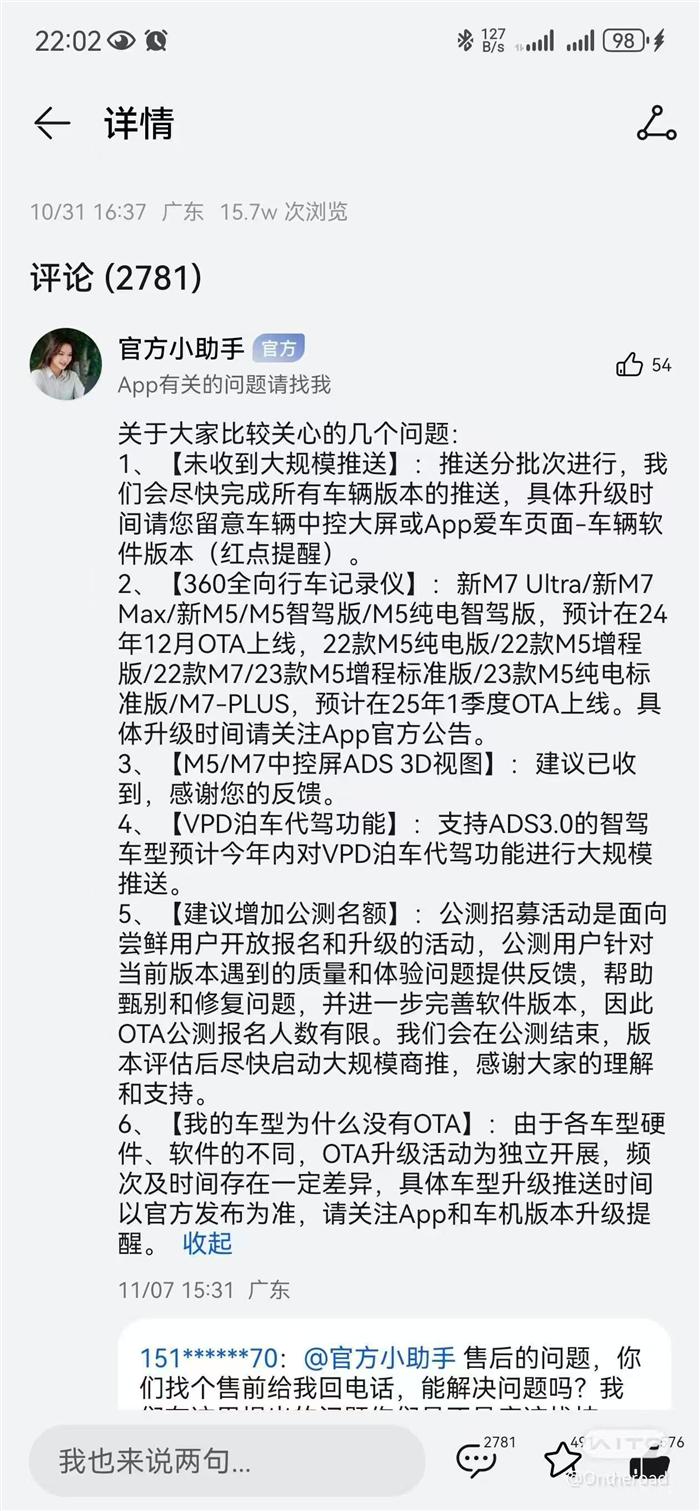This screenshot has height=1511, width=700.
Task: Like 官方小助手's comment
Action: pos(630,365)
